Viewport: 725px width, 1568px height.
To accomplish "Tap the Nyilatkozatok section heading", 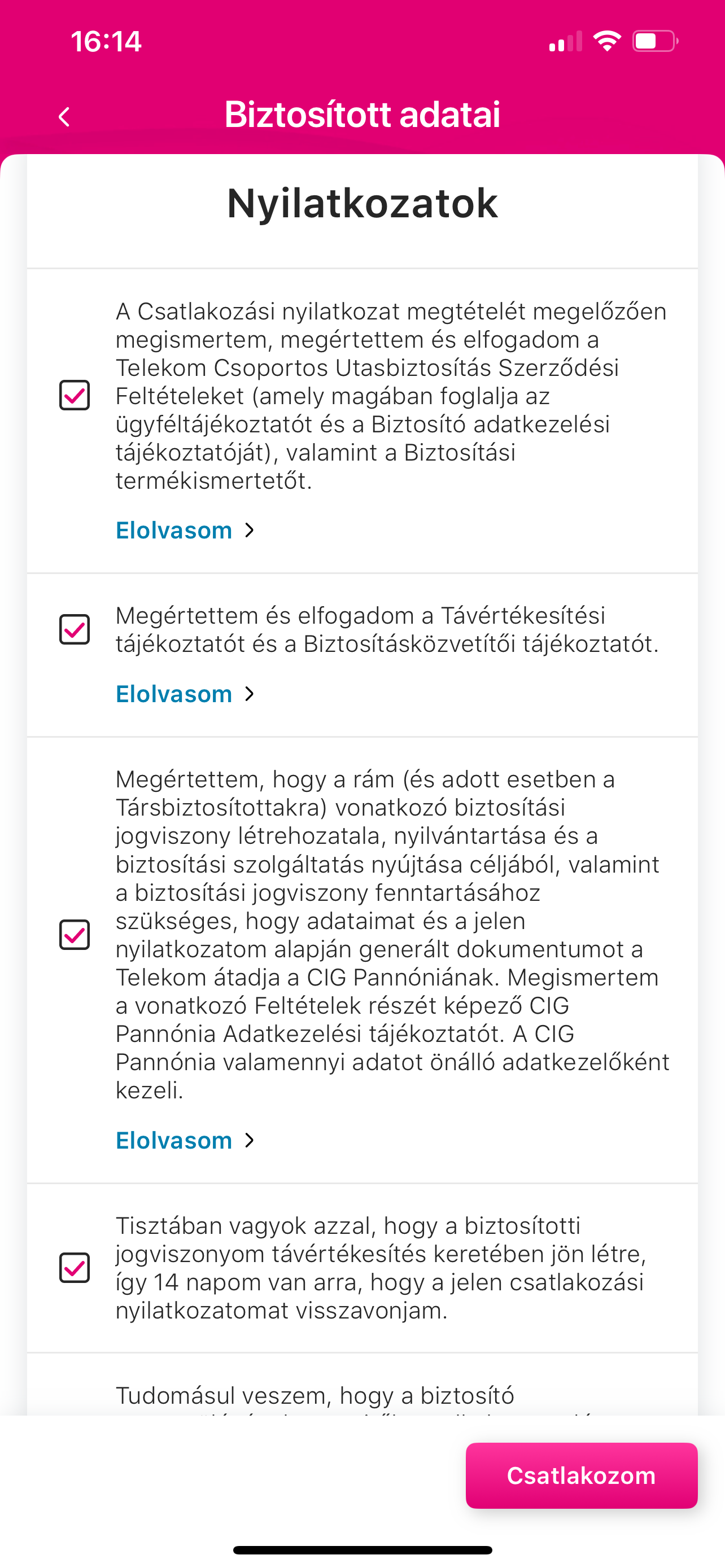I will (362, 205).
